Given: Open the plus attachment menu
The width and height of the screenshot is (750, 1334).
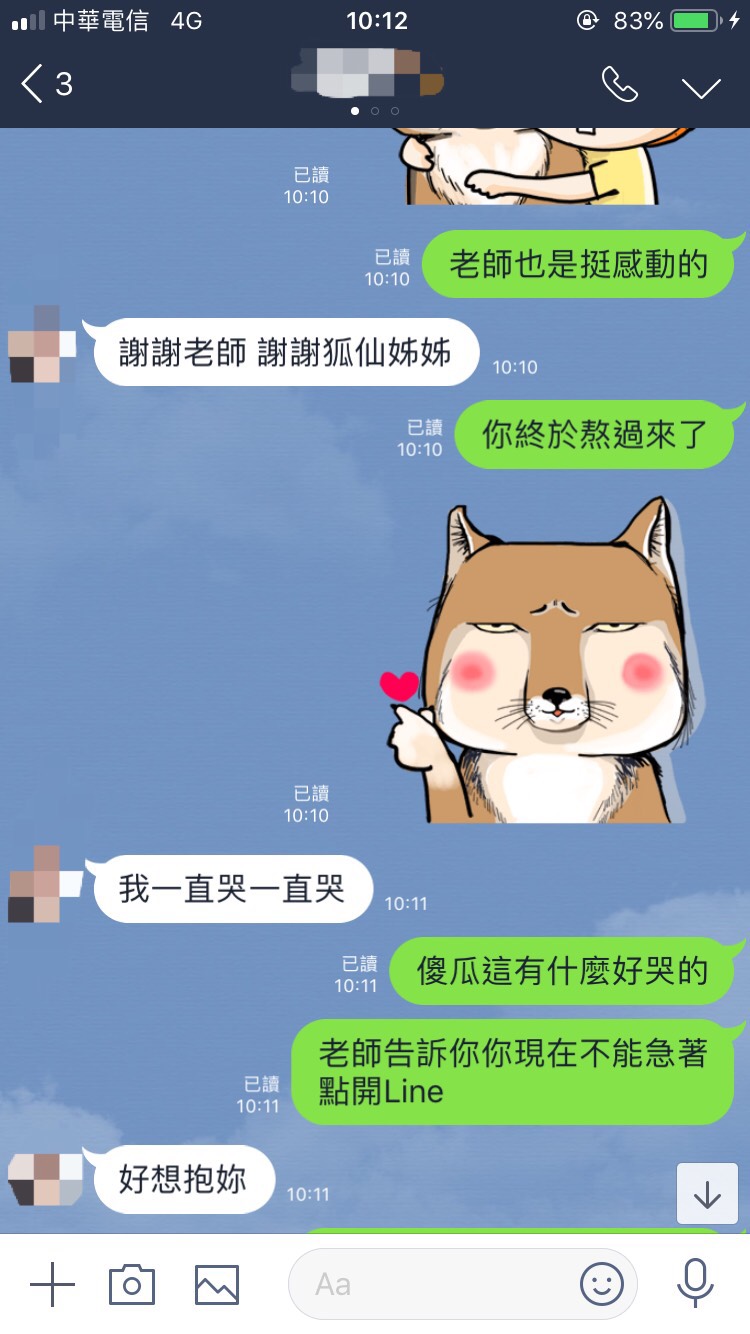Looking at the screenshot, I should tap(52, 1284).
